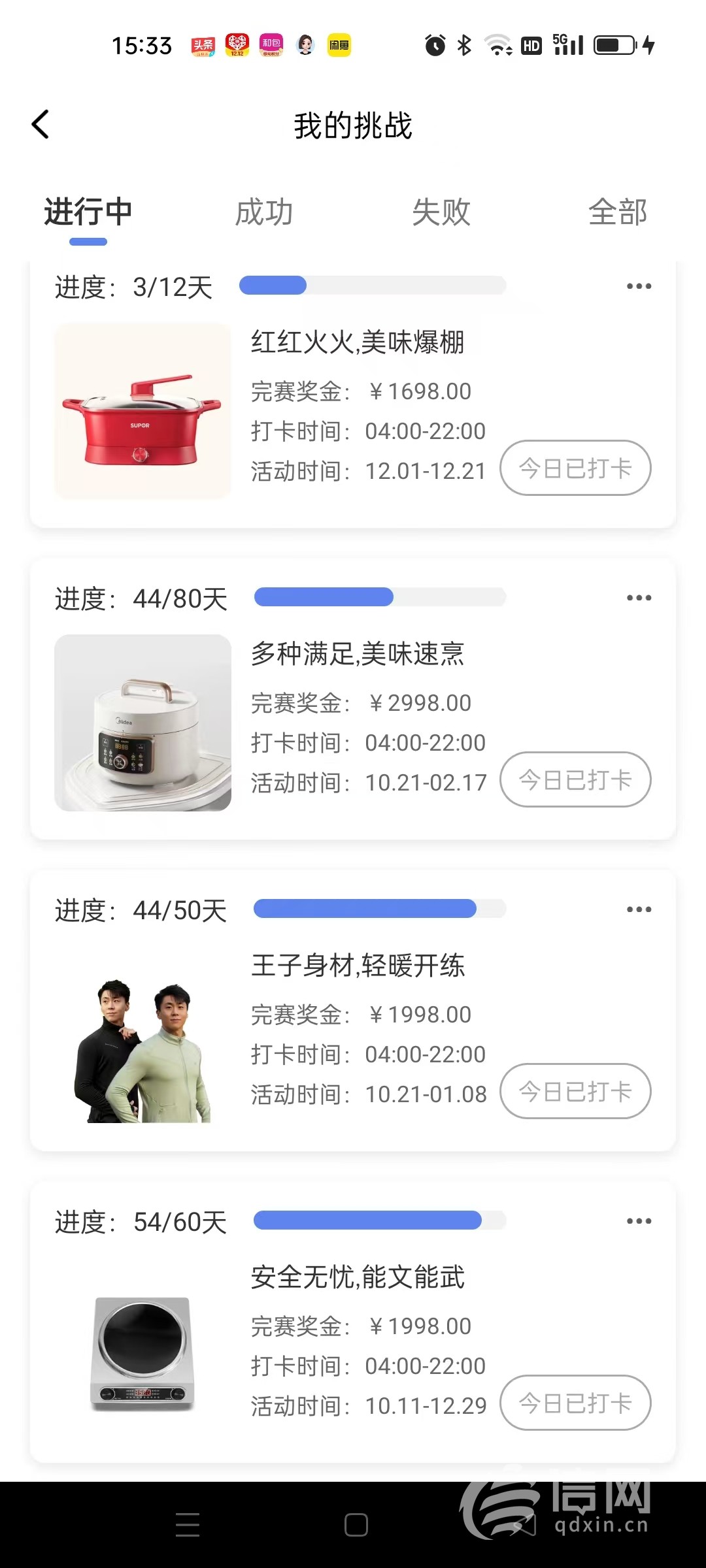Go to the system home screen
The height and width of the screenshot is (1568, 706).
coord(356,1525)
